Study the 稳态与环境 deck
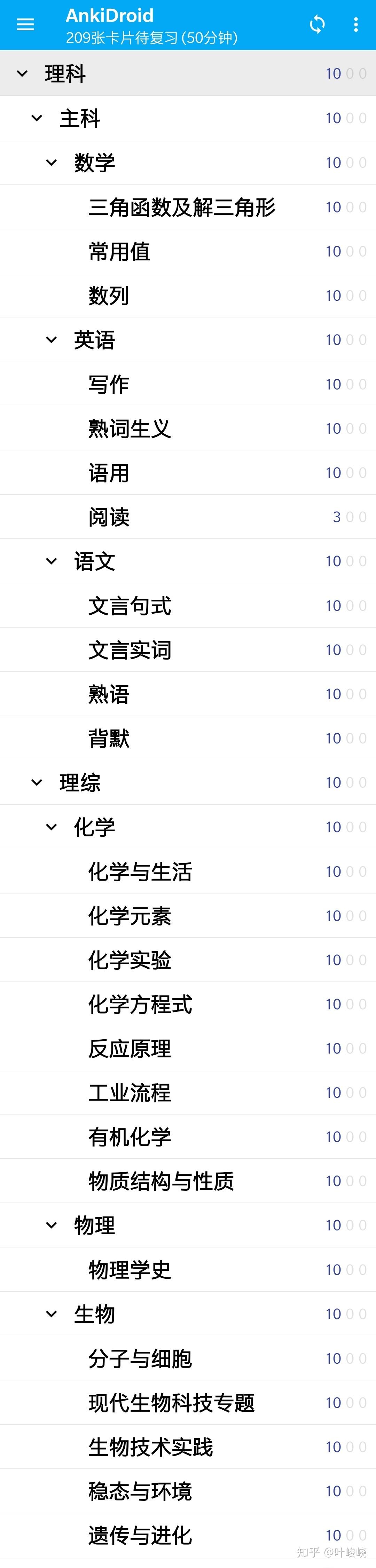The height and width of the screenshot is (1568, 376). pos(140,1491)
